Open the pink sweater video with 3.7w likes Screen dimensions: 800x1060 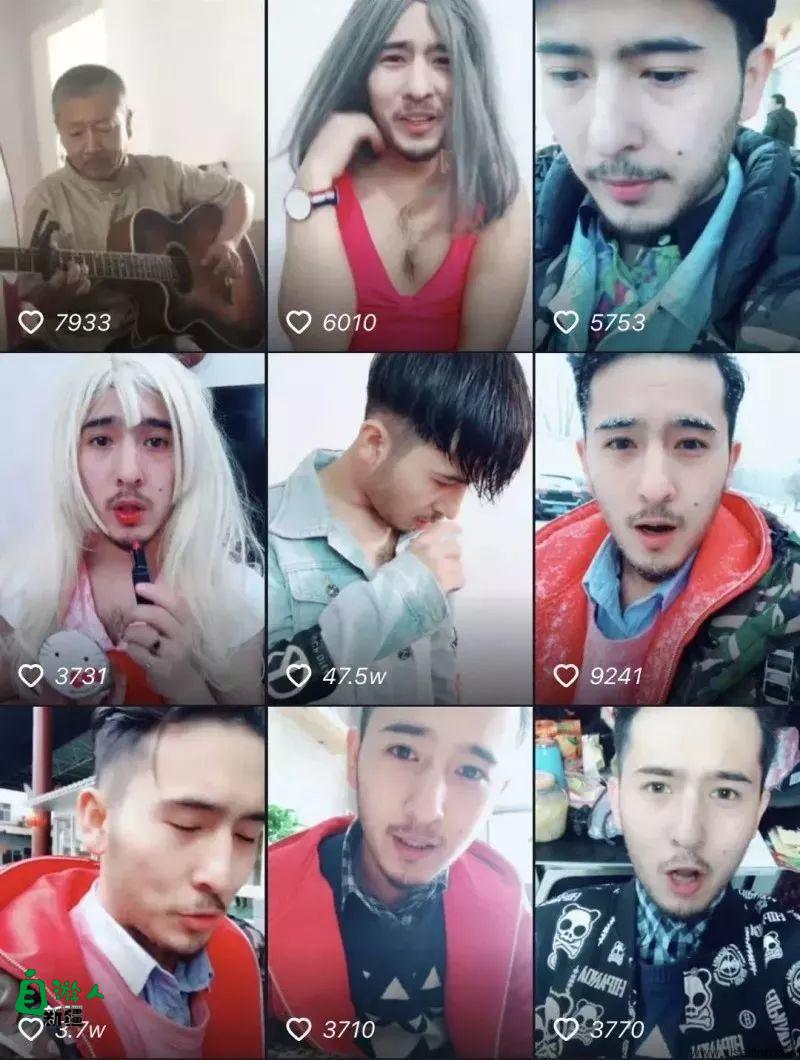[x=132, y=880]
